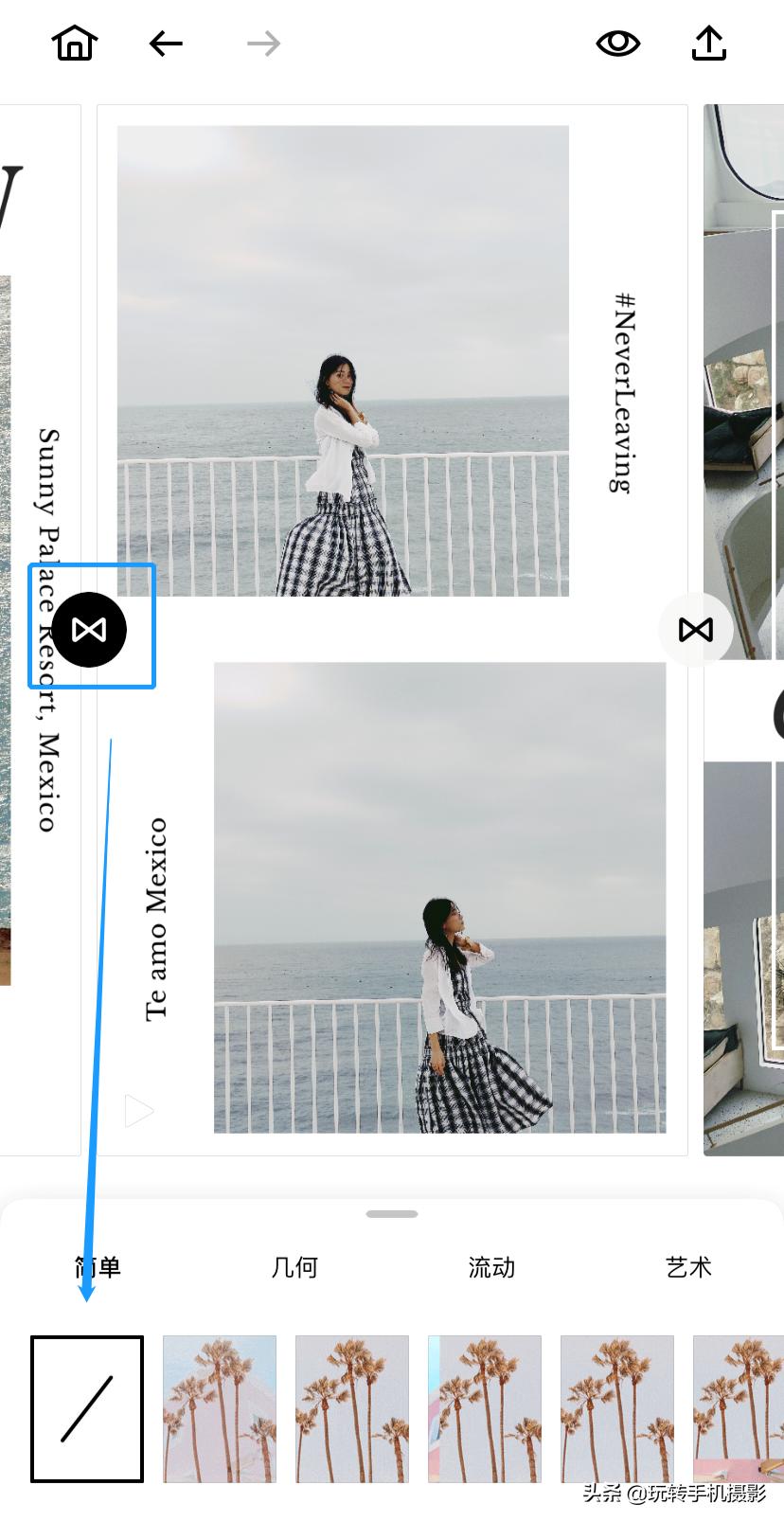Viewport: 784px width, 1521px height.
Task: Undo the last edit
Action: pyautogui.click(x=166, y=44)
